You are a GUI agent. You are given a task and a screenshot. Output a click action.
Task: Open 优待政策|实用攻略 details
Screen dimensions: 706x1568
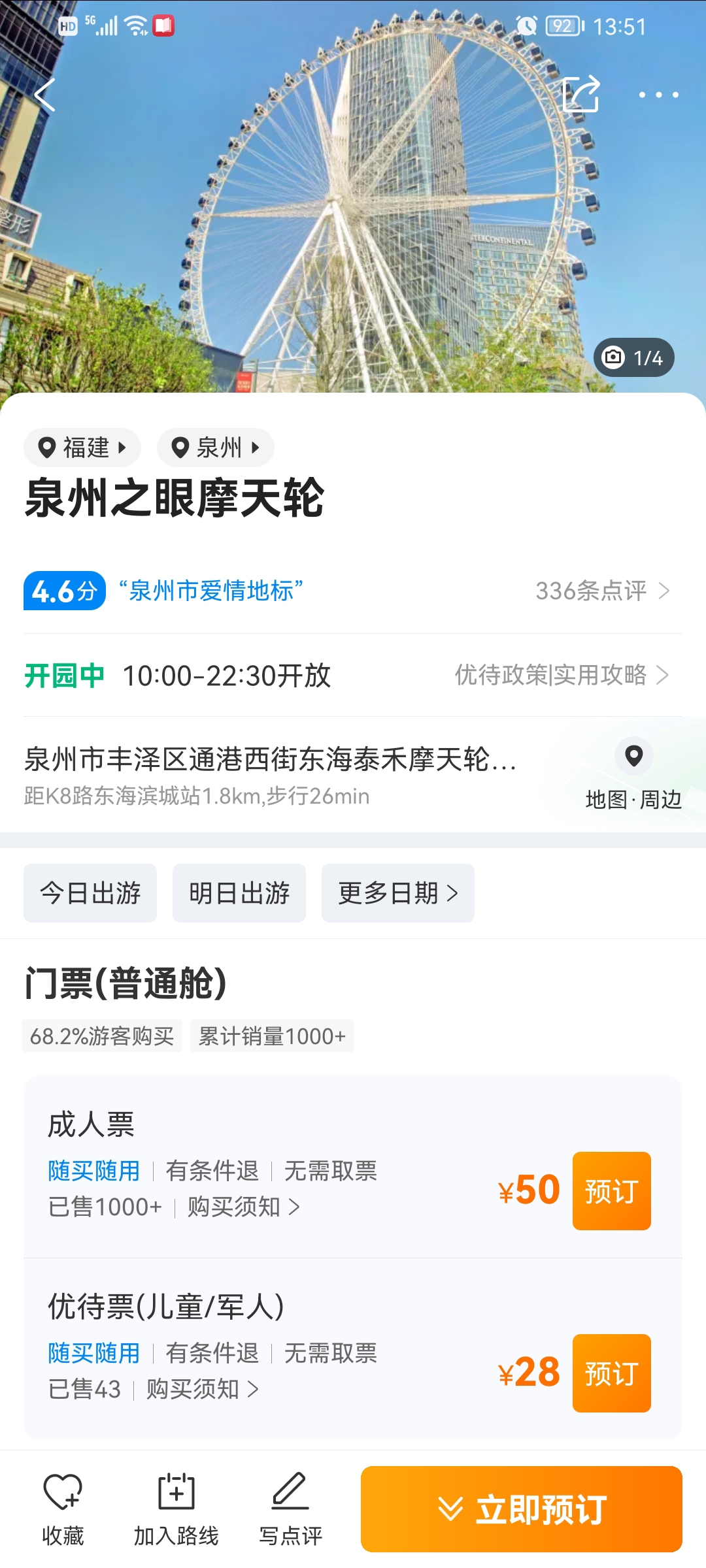pos(561,675)
